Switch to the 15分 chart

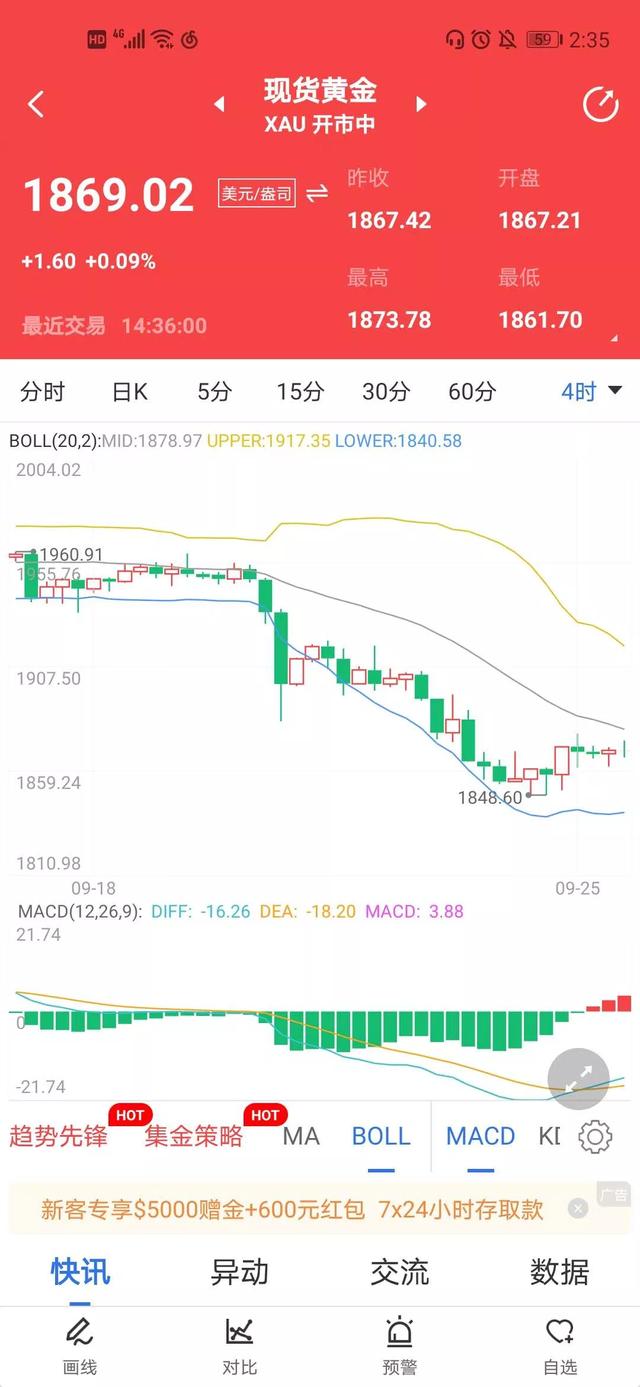tap(300, 392)
